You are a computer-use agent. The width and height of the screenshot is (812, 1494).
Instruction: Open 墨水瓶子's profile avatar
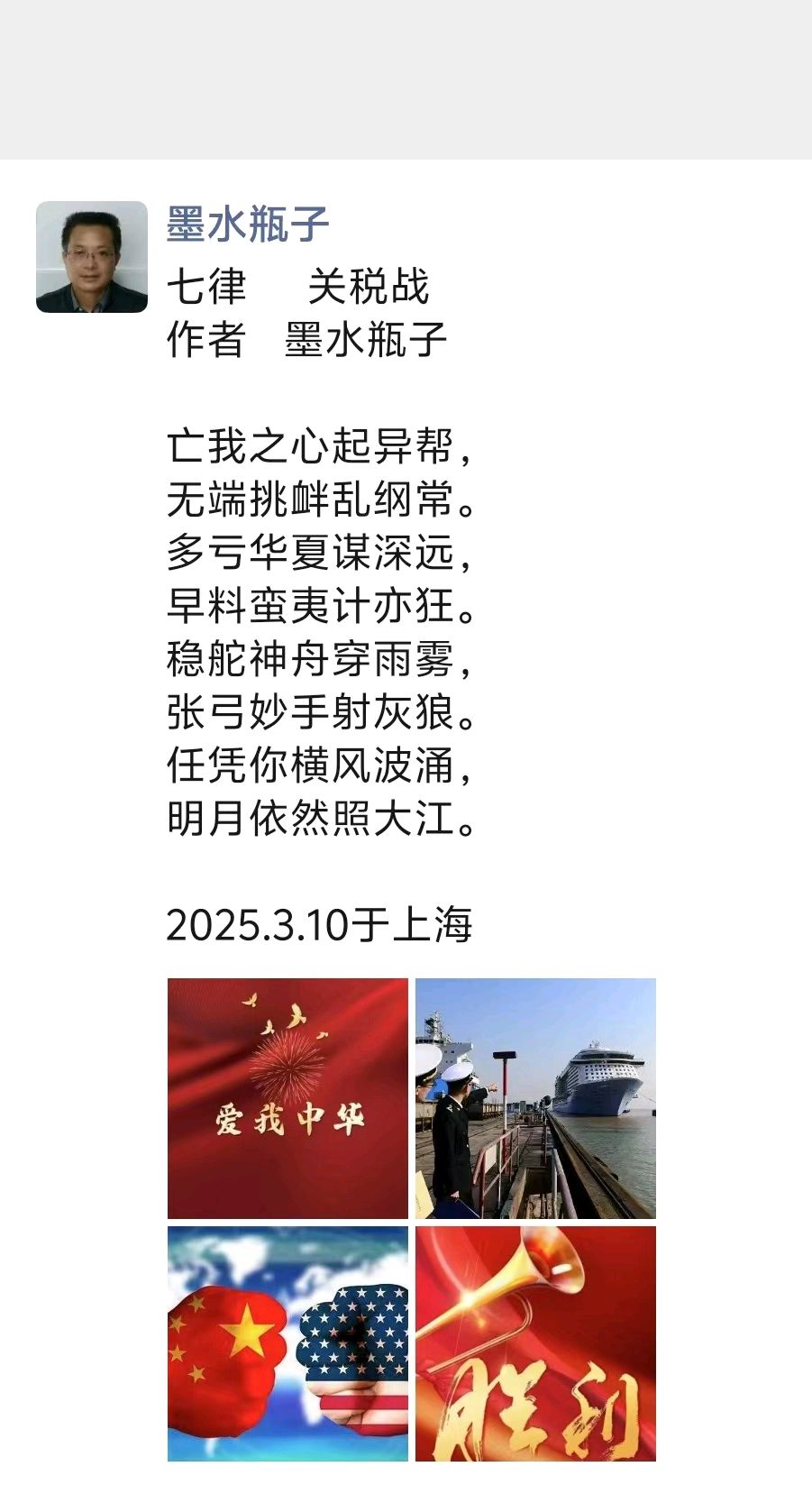(91, 257)
